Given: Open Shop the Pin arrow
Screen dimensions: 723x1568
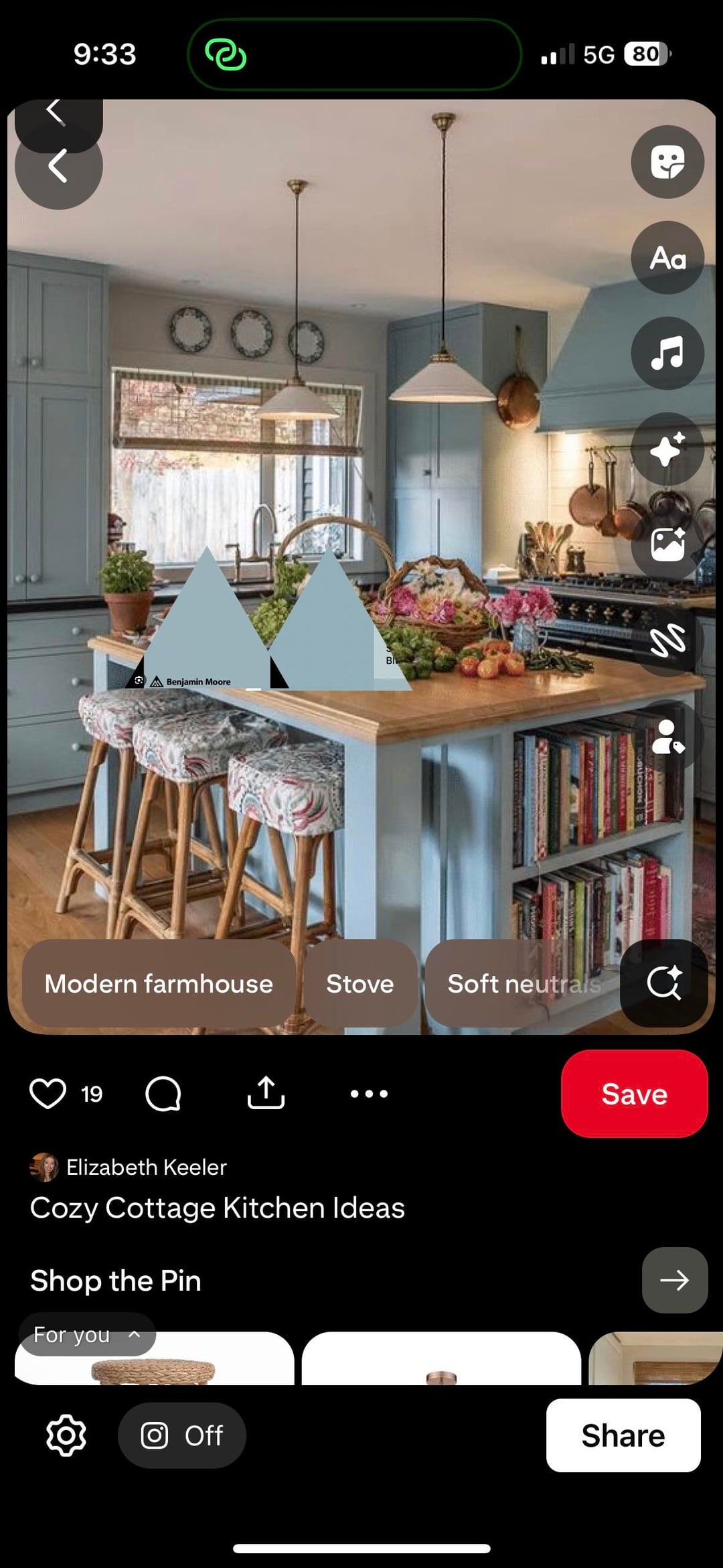Looking at the screenshot, I should 674,1280.
